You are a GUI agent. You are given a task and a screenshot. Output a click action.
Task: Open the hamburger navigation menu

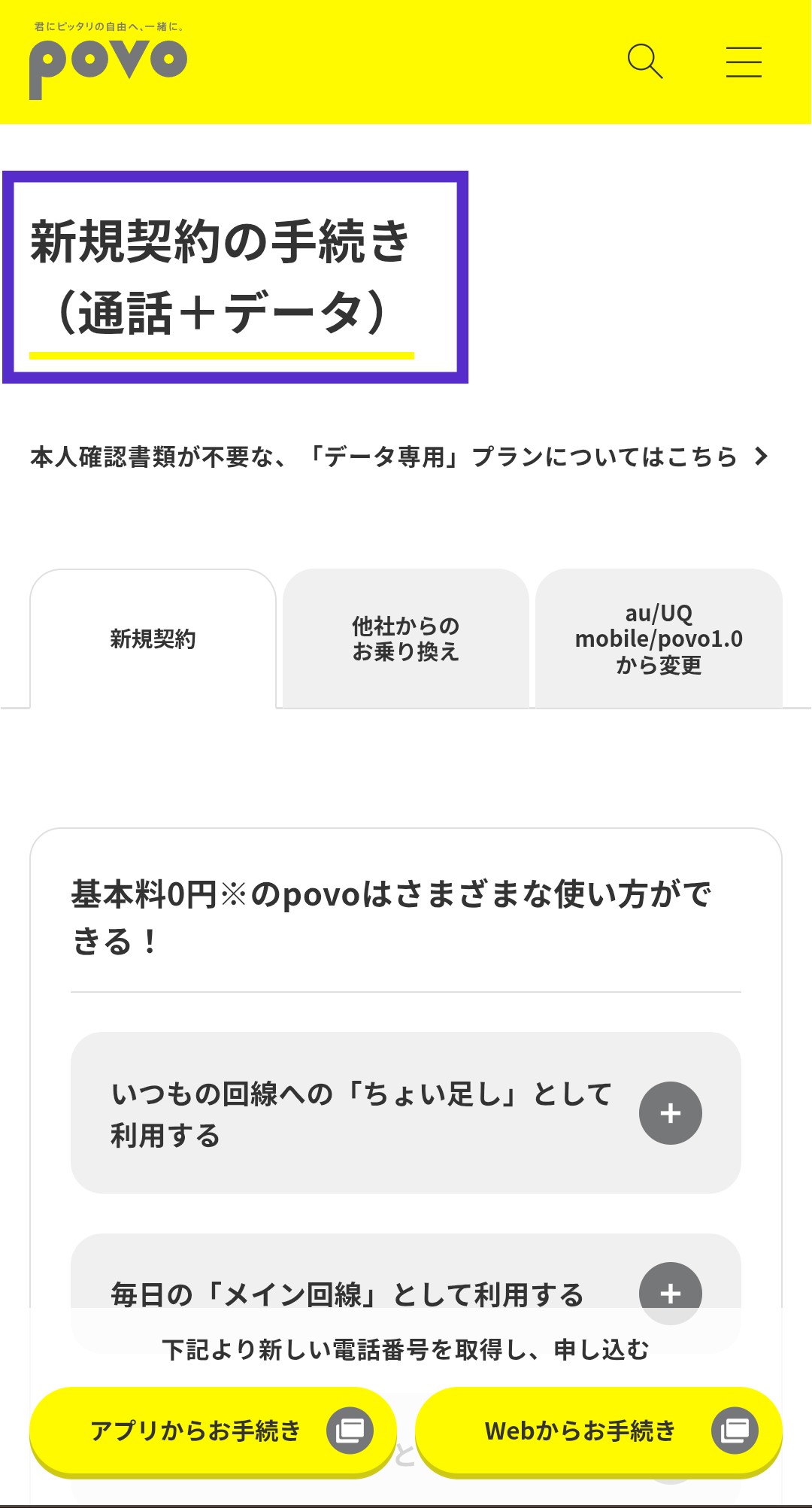pos(744,64)
